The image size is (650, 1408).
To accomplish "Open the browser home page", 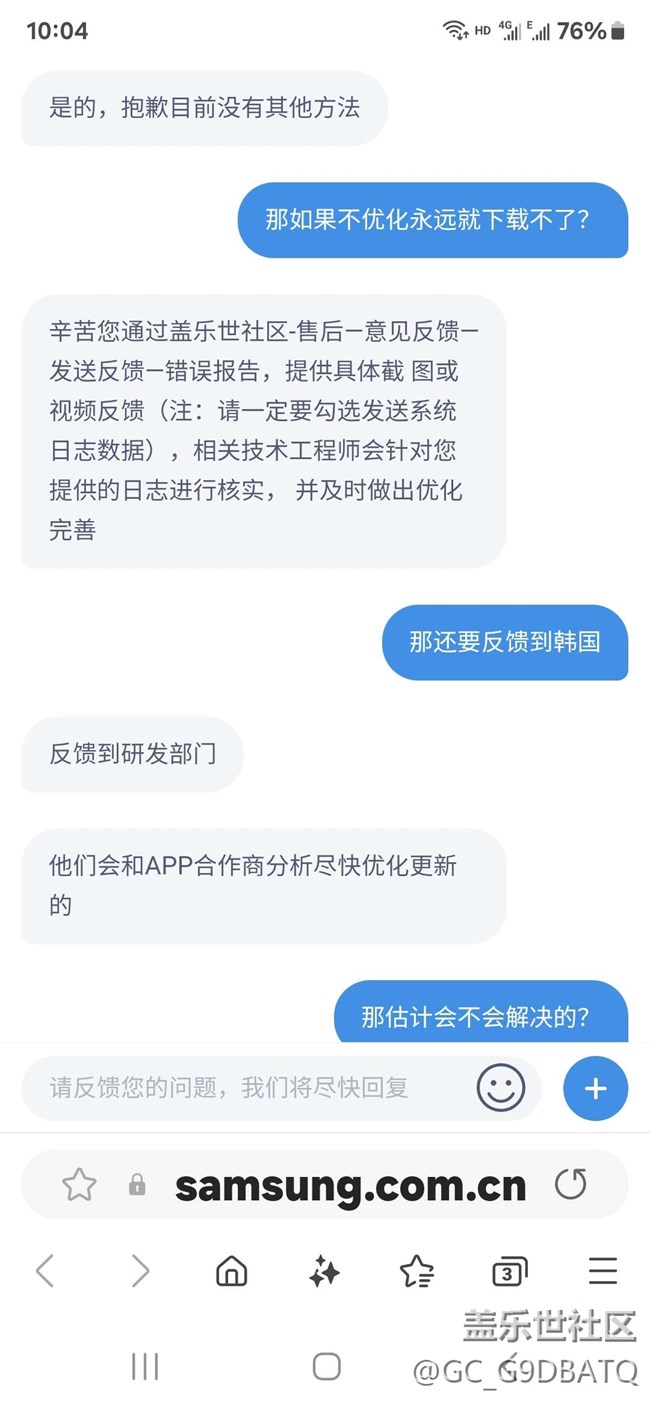I will coord(232,1271).
